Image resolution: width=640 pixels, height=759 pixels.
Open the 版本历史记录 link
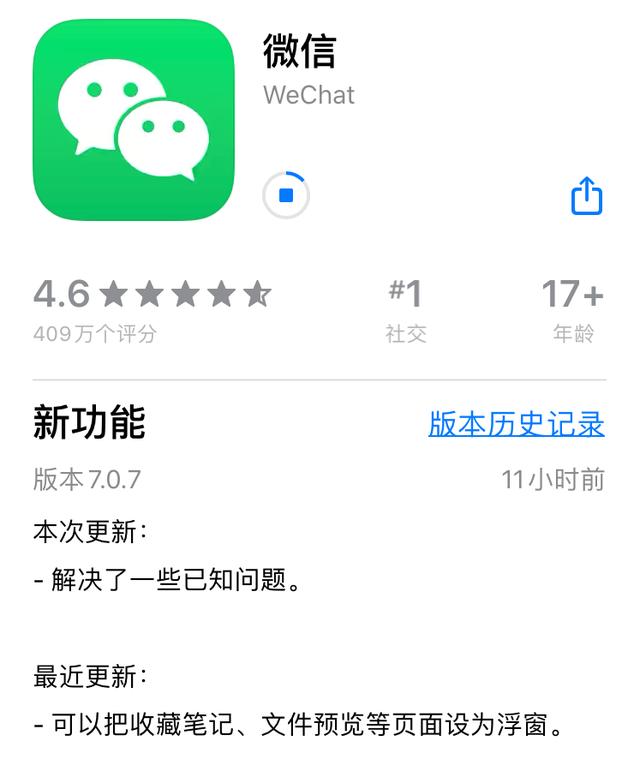(x=516, y=424)
